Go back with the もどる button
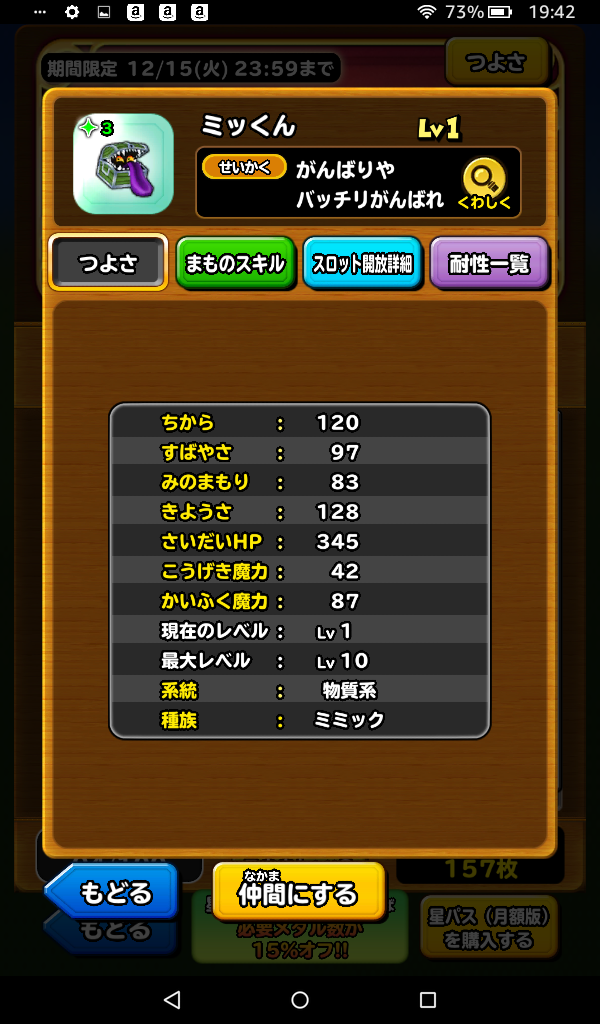 (112, 890)
